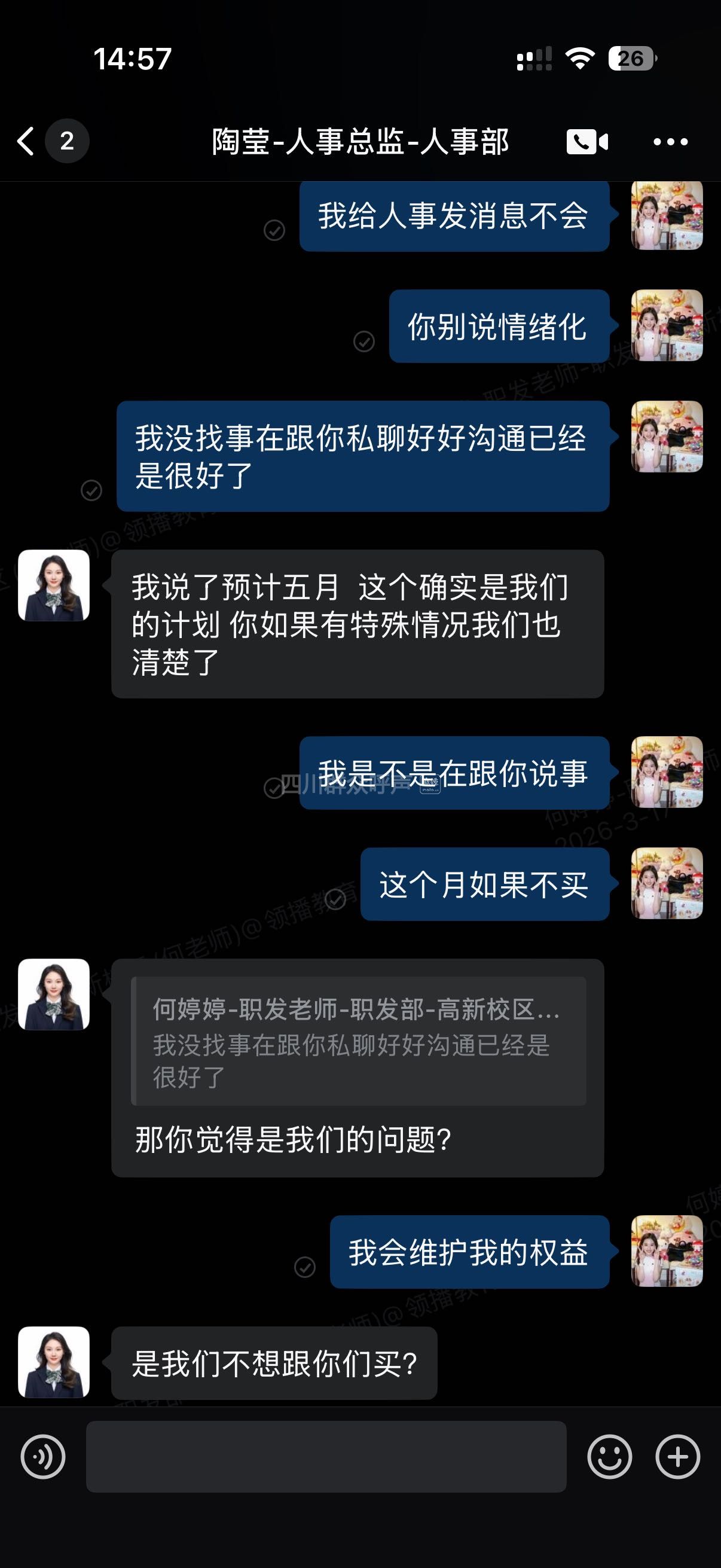Open the three-dot chat options menu
721x1568 pixels.
[670, 142]
